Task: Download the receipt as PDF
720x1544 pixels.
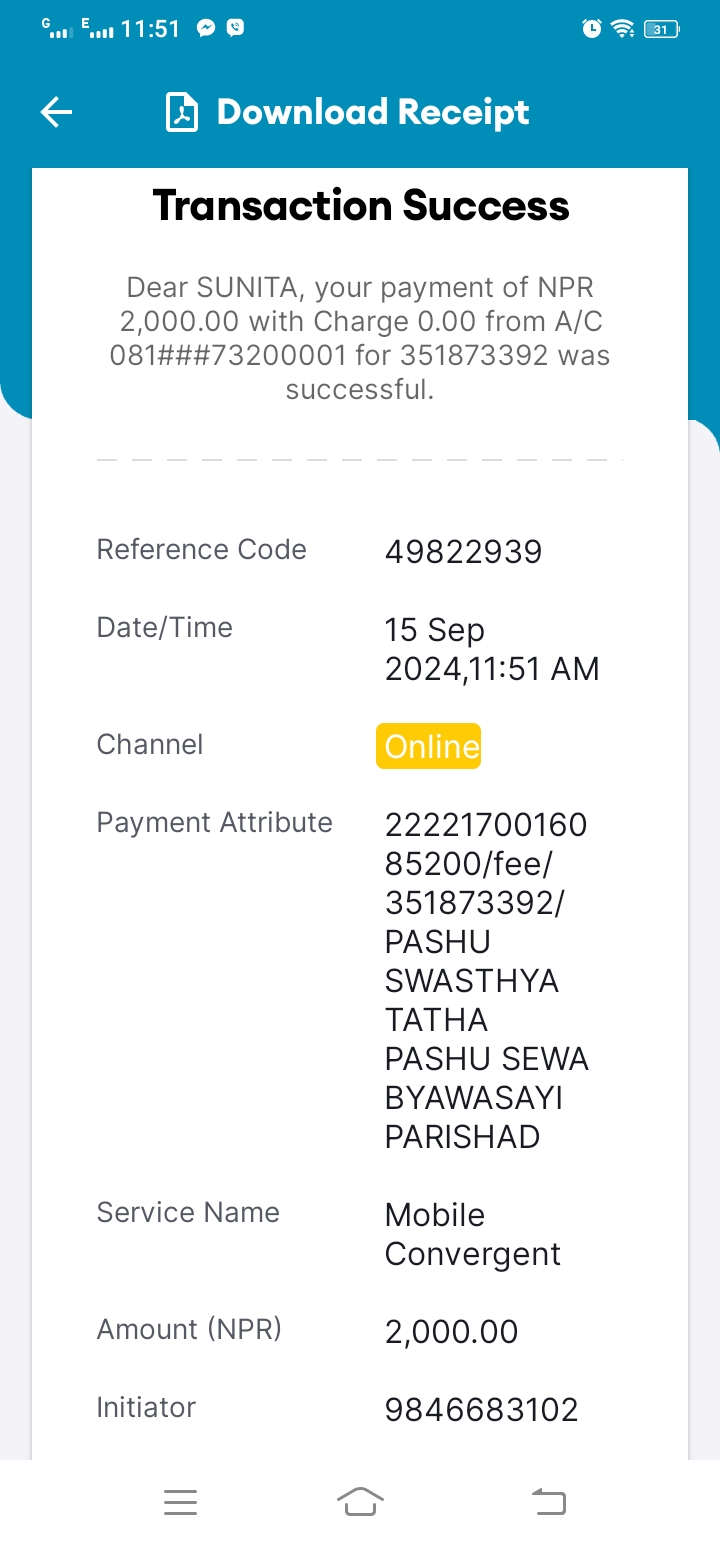Action: pos(347,113)
